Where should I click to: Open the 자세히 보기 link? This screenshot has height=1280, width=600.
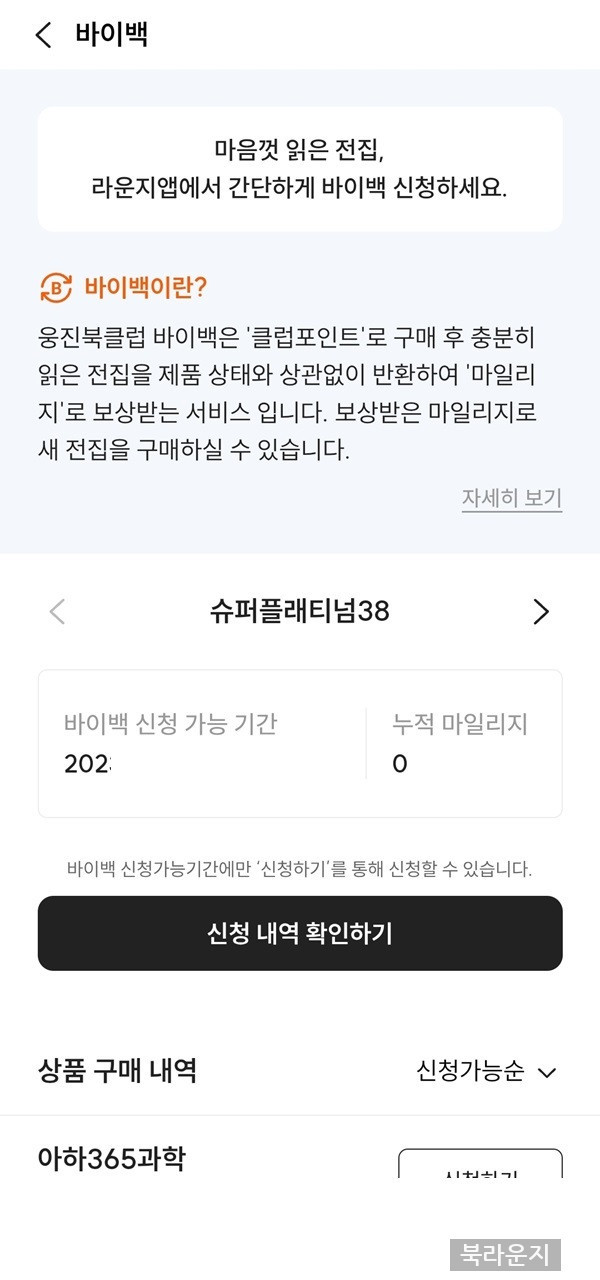pyautogui.click(x=511, y=498)
